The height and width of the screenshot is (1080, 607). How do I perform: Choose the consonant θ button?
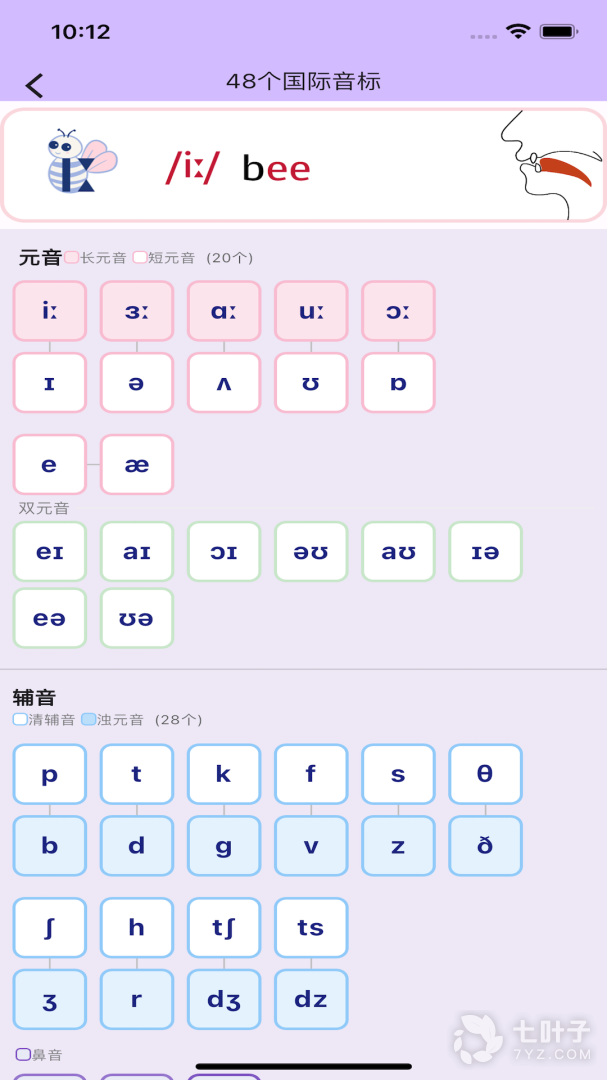click(x=485, y=774)
